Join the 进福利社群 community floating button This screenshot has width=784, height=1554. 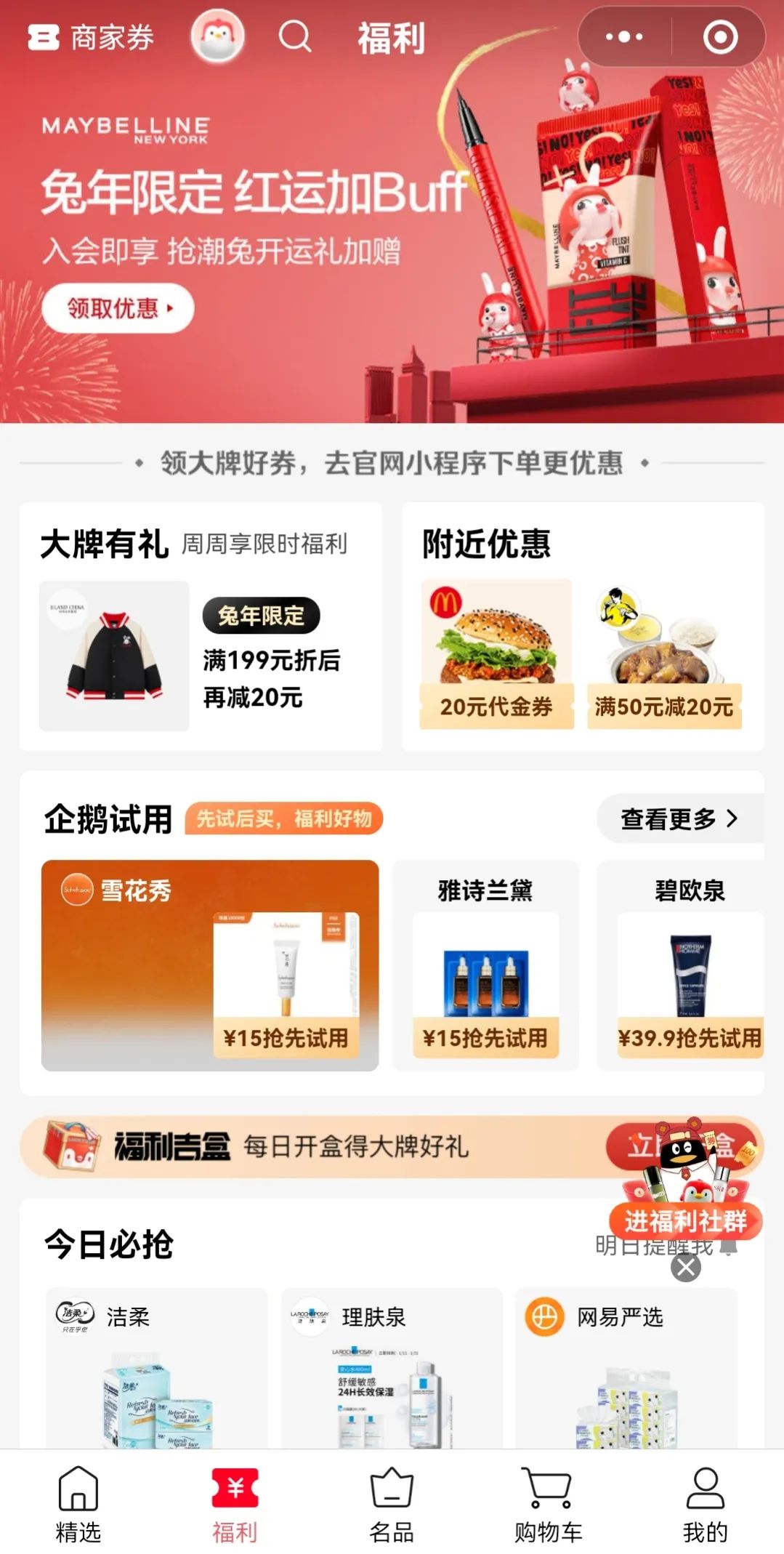(x=685, y=1221)
